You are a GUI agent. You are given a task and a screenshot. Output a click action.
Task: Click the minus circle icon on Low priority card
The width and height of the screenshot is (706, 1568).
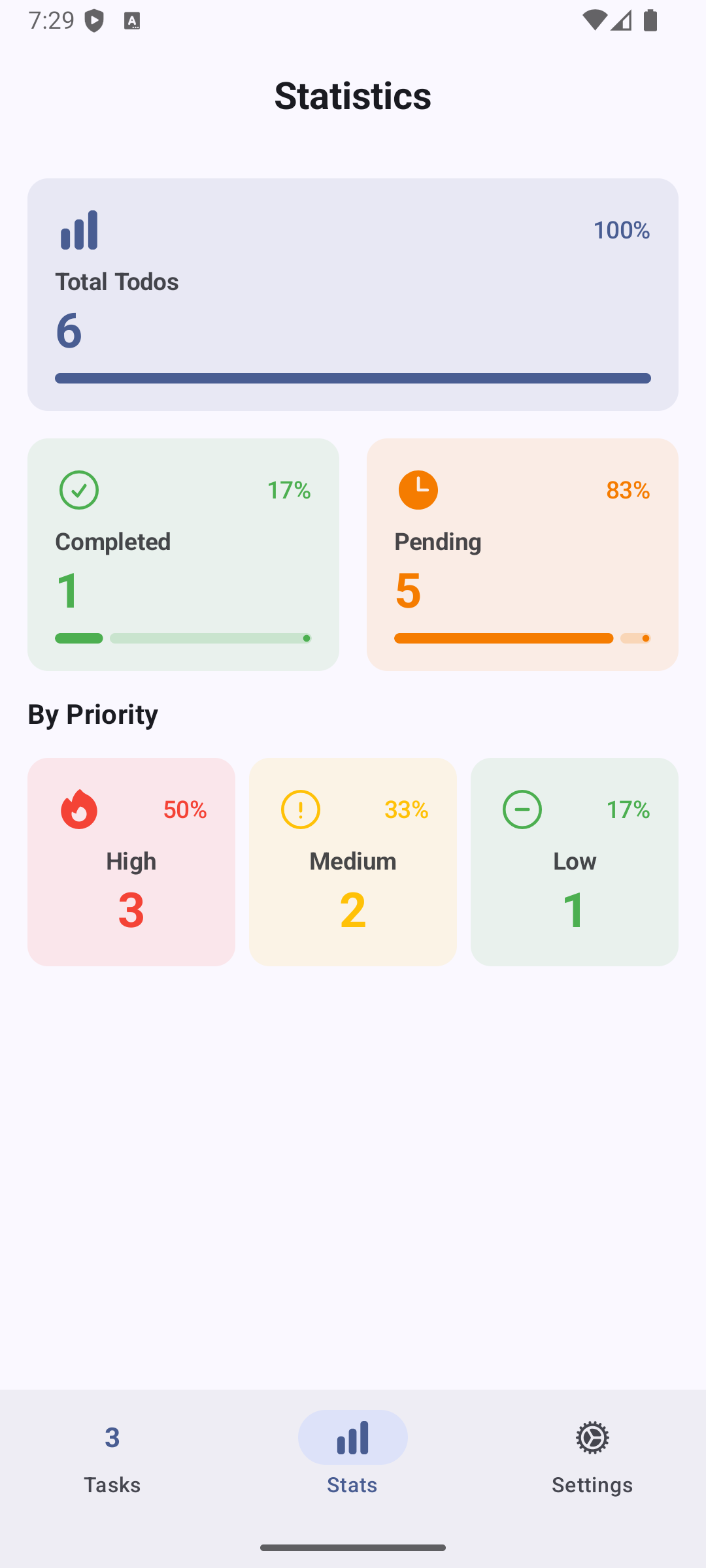tap(522, 809)
